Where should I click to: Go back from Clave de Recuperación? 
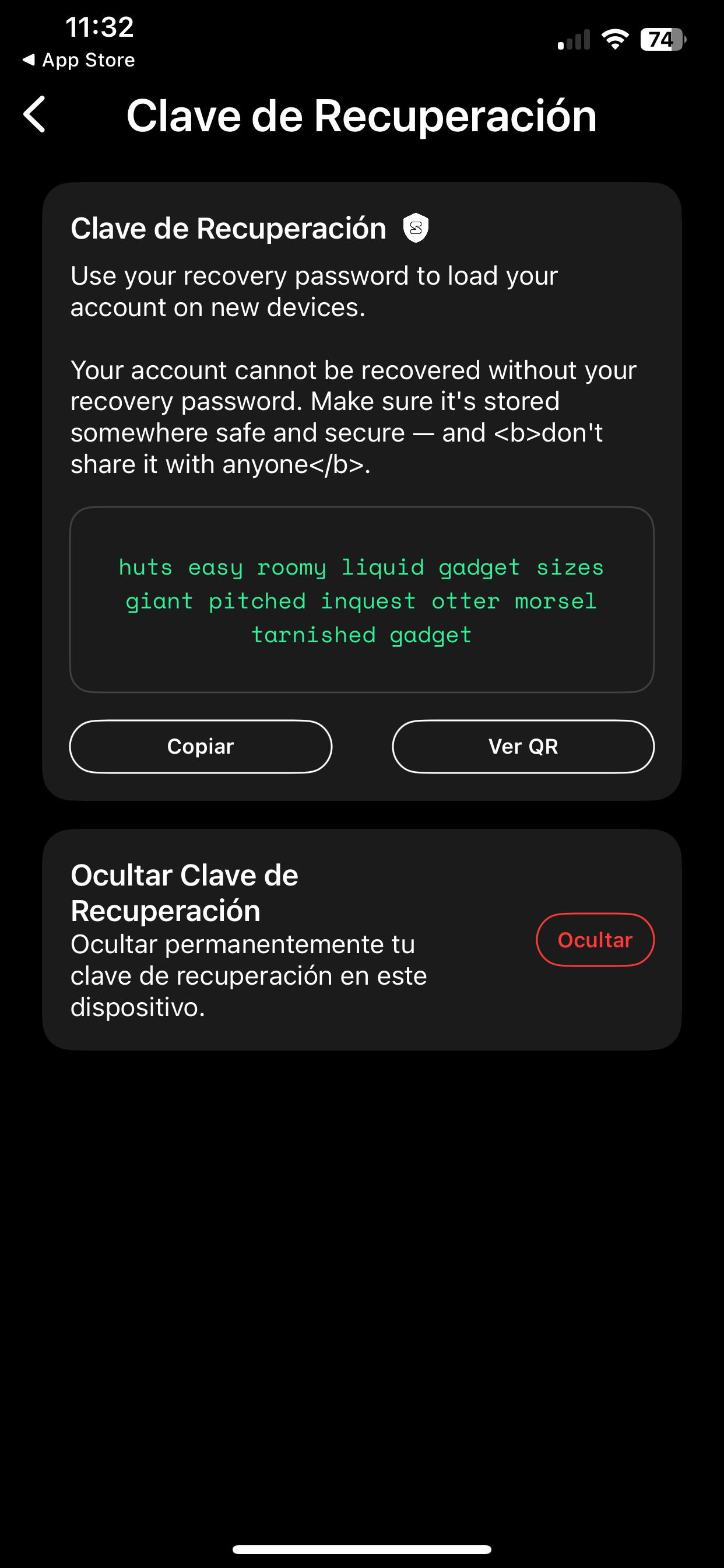(x=34, y=114)
